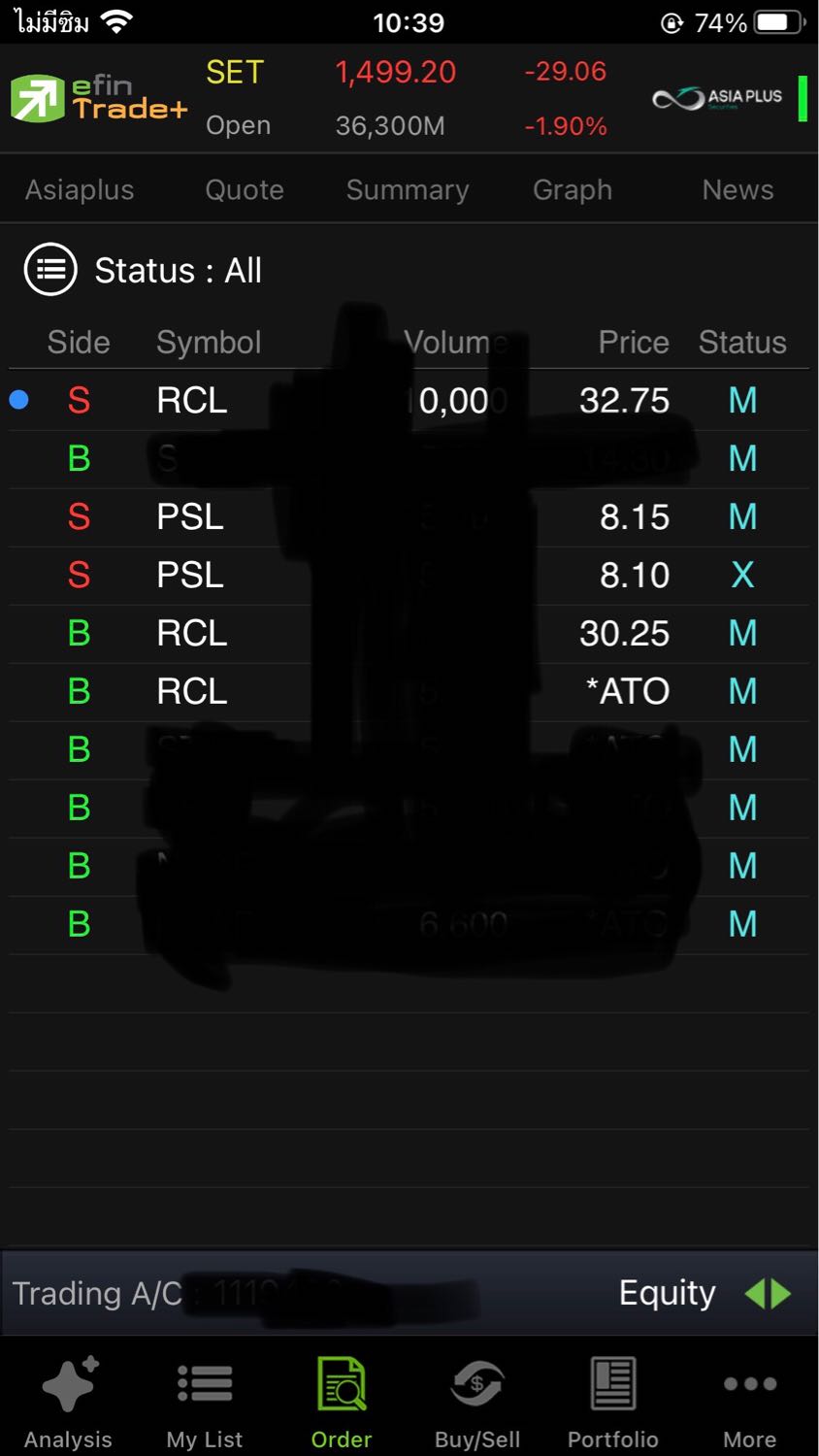Open the cancelled PSL order at 8.10

(x=408, y=576)
